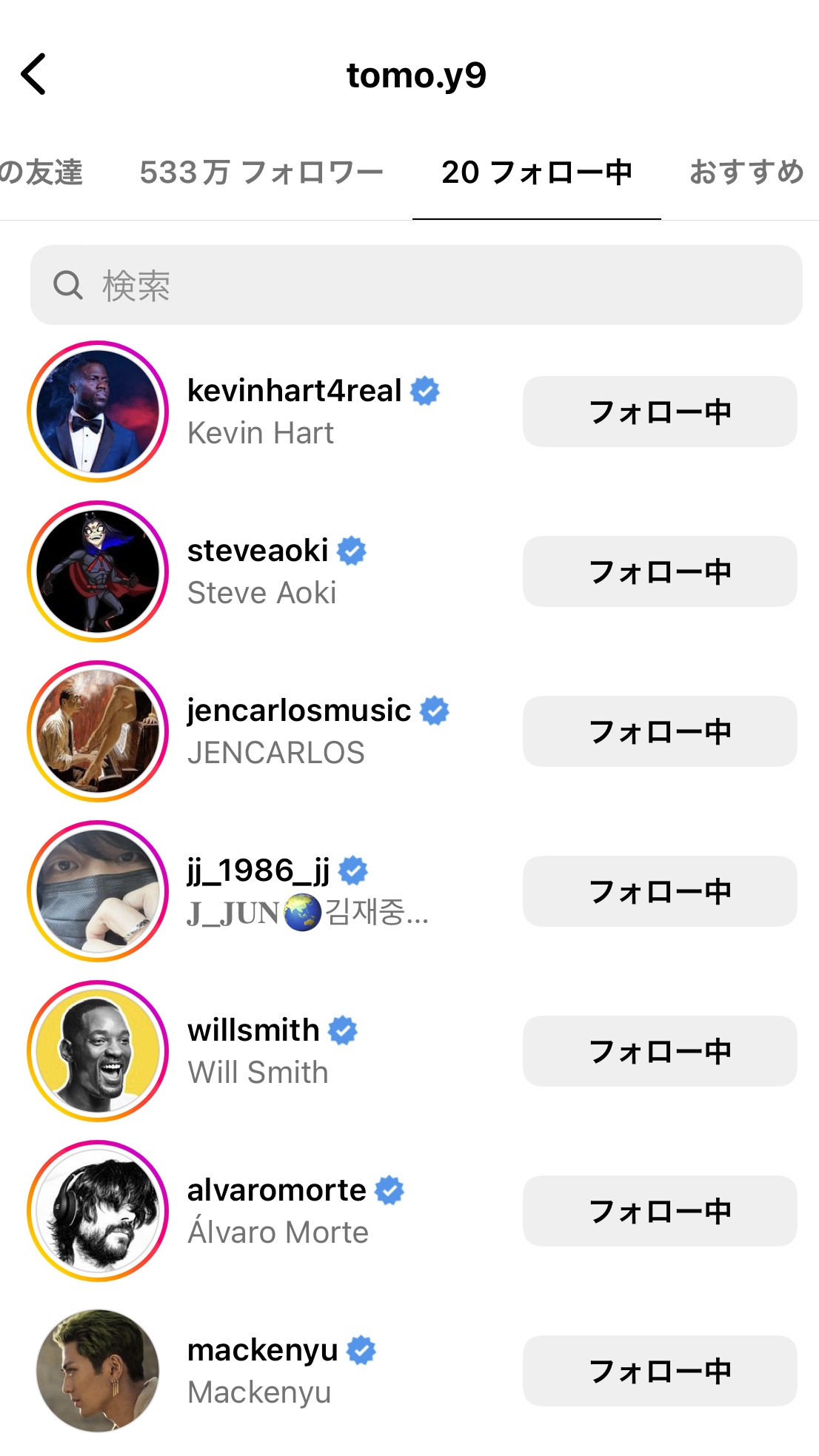Tap フォロー中 button next to jj_1986_jj

tap(660, 891)
